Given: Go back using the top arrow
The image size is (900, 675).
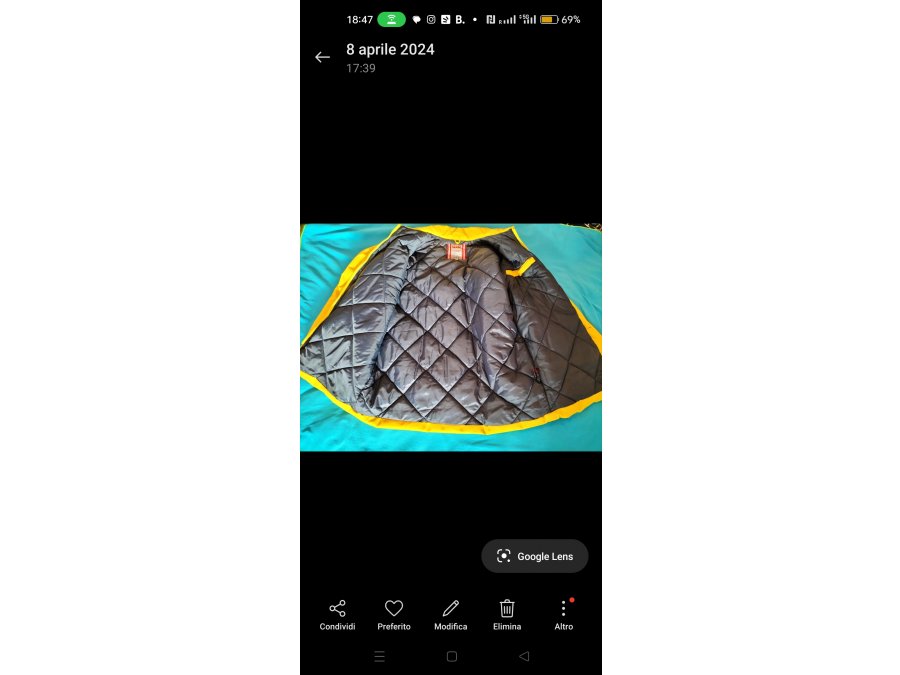Looking at the screenshot, I should tap(322, 57).
